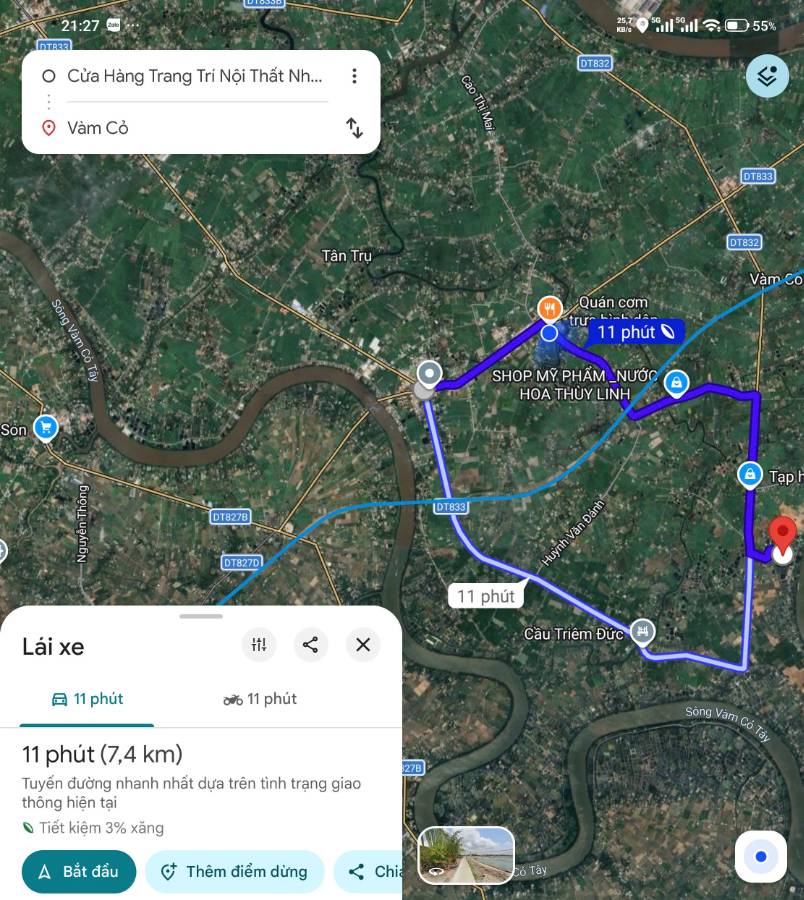The width and height of the screenshot is (804, 900).
Task: Close the Lái xe directions panel
Action: [x=363, y=645]
